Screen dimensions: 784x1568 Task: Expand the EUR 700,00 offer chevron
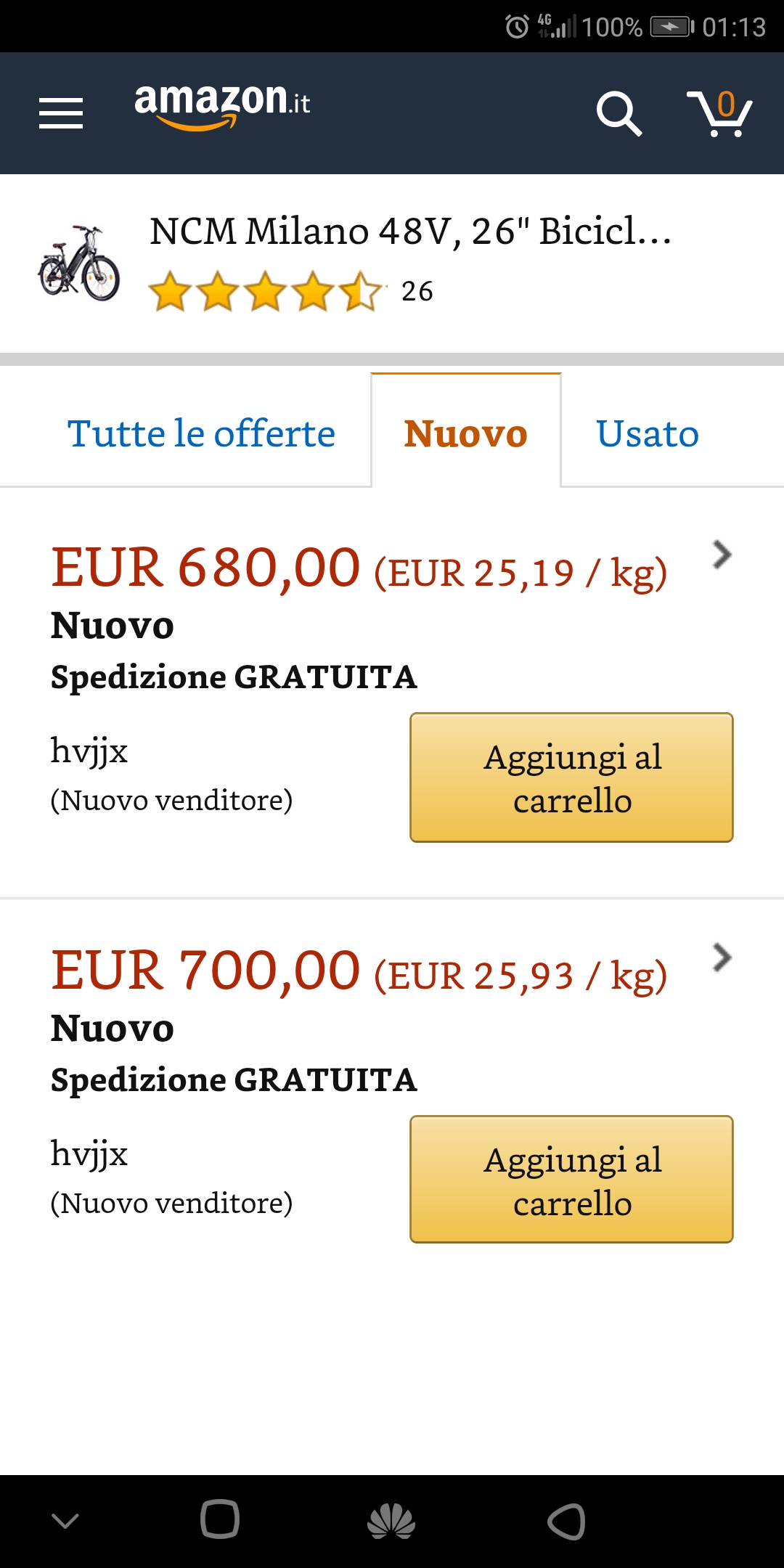click(x=722, y=958)
